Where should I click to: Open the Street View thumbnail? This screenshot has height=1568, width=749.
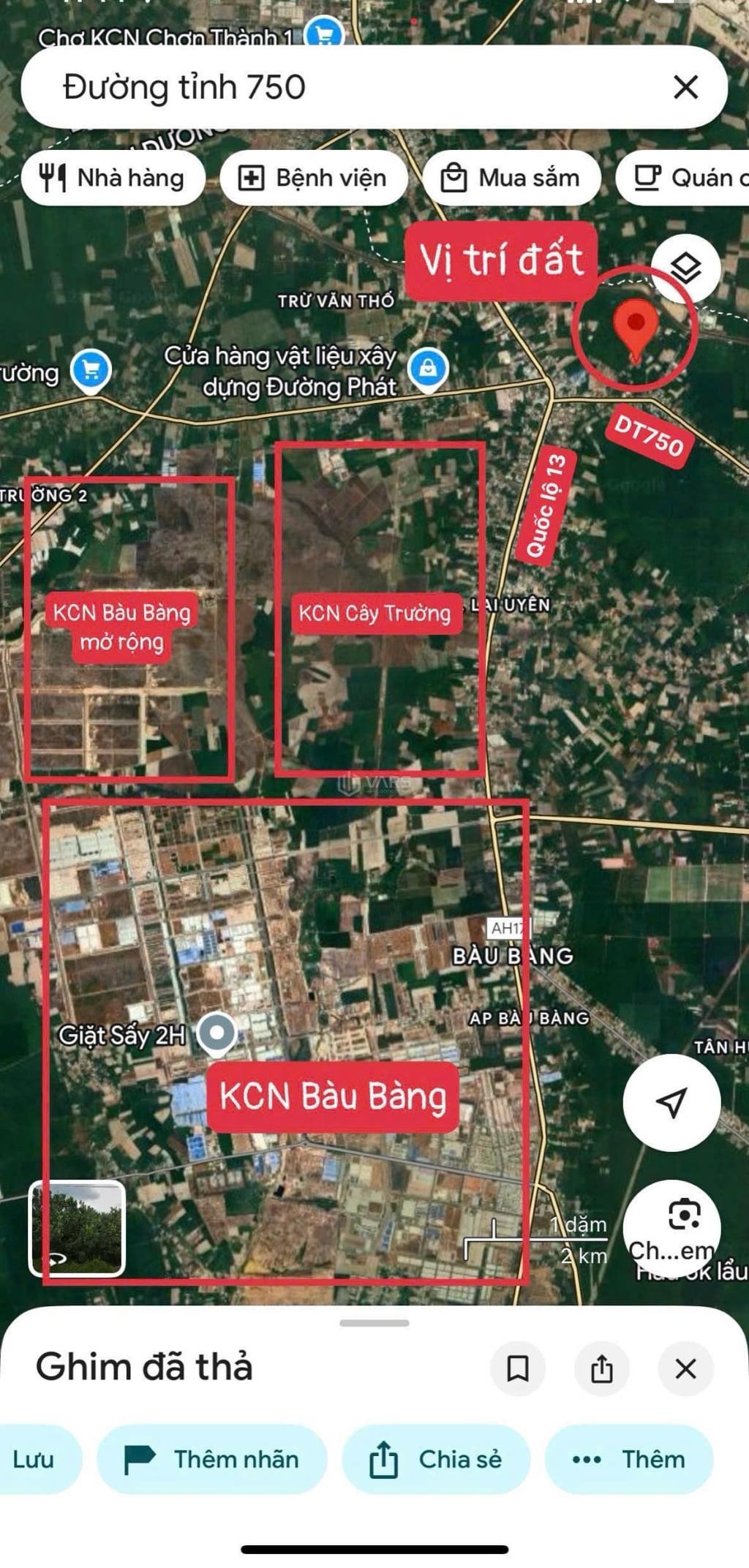point(77,1228)
